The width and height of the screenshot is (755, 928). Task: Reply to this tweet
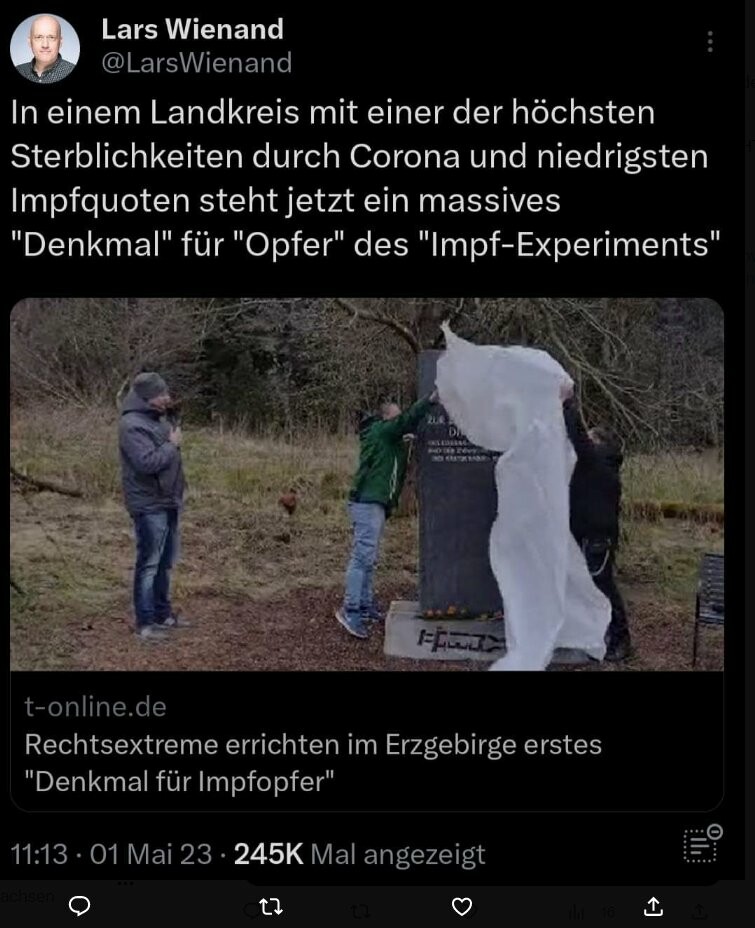point(79,906)
